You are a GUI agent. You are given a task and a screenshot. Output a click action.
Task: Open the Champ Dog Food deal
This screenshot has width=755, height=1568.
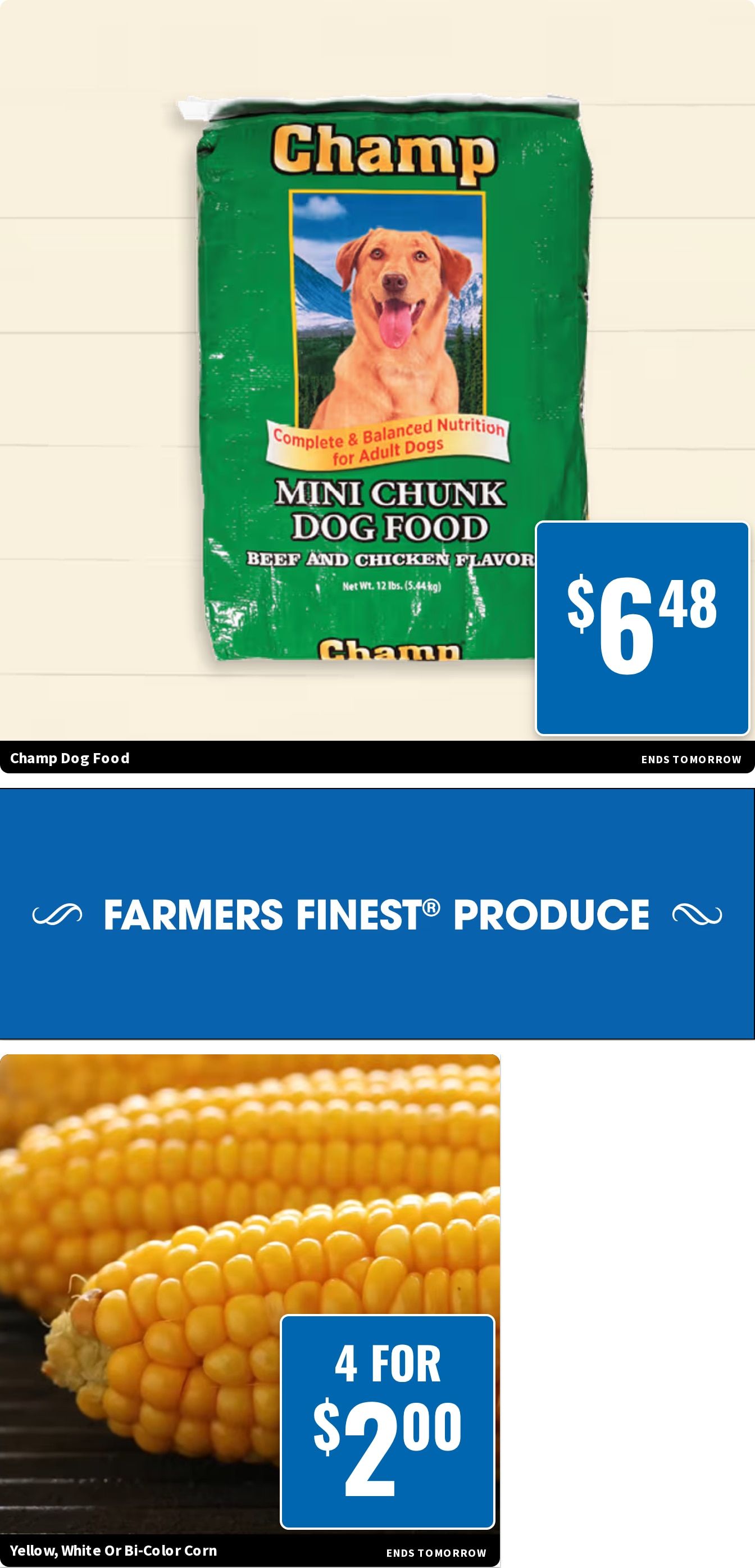tap(377, 387)
